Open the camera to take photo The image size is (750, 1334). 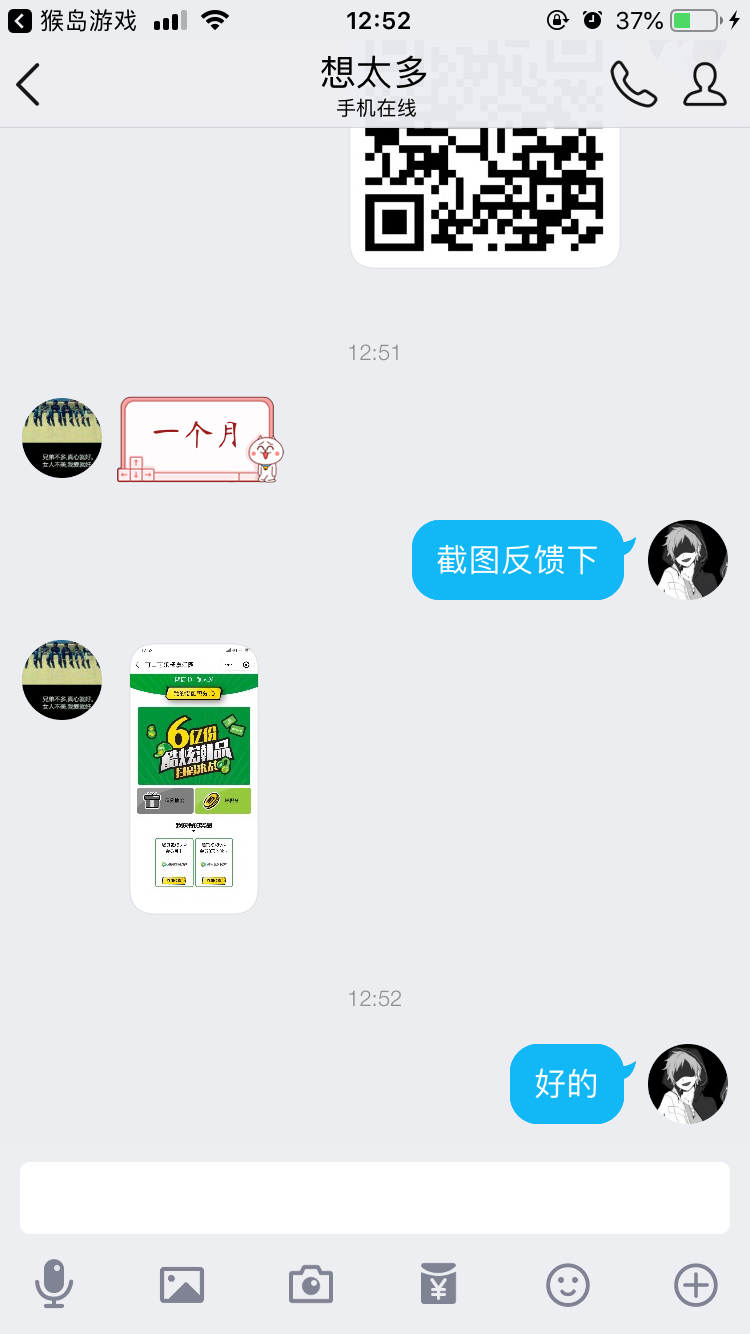[x=311, y=1285]
